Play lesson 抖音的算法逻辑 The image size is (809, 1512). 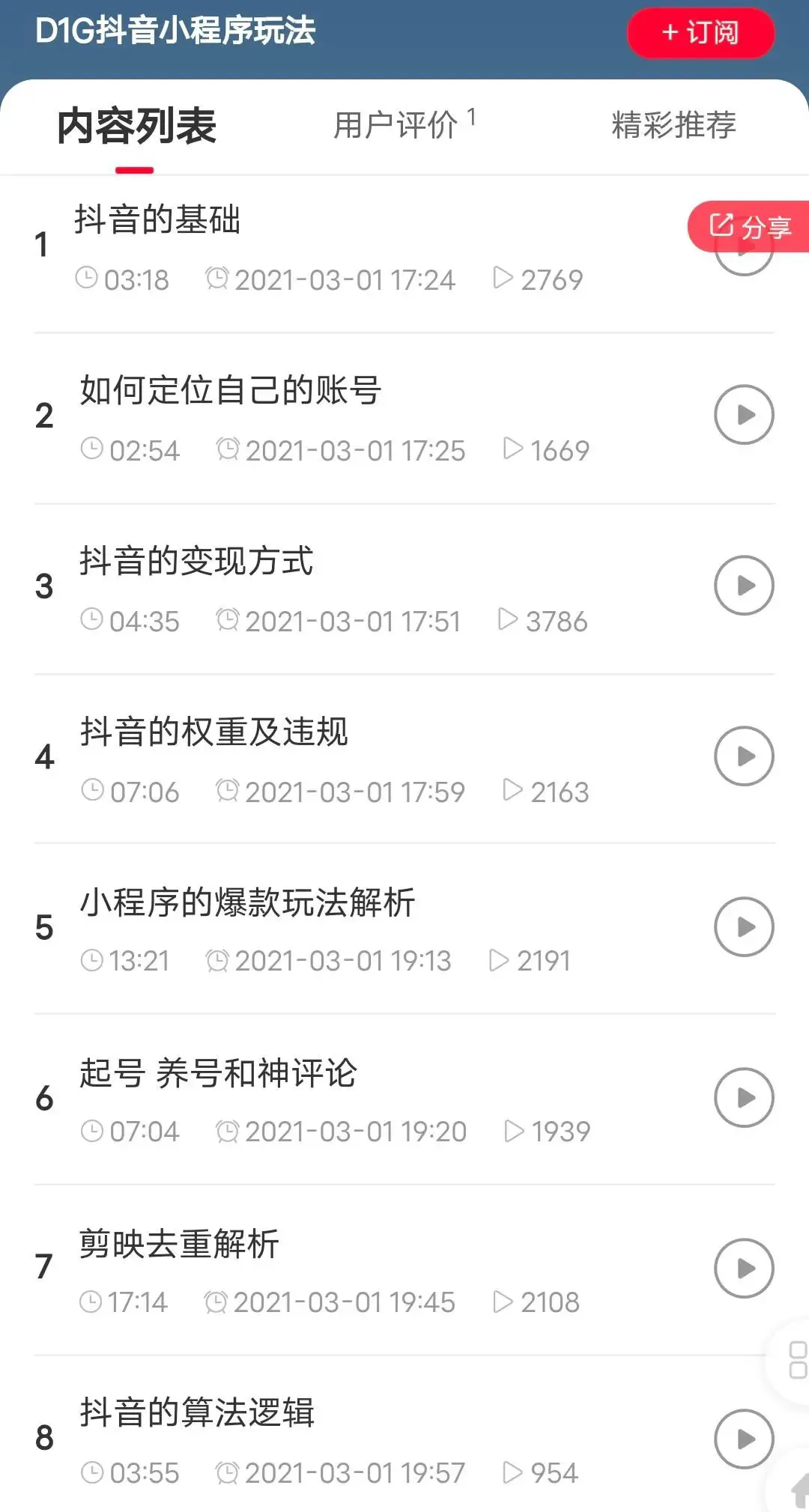click(x=744, y=1439)
